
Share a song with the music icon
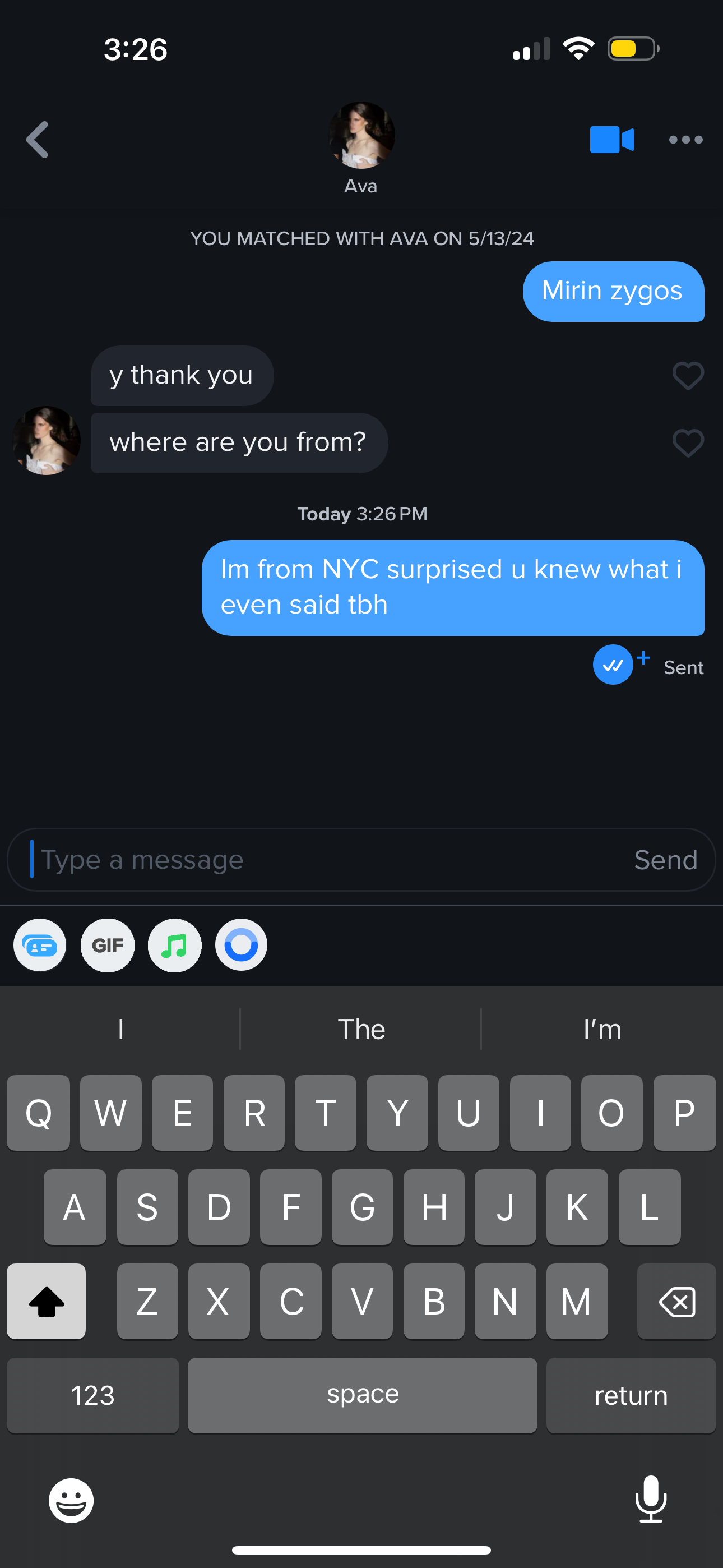tap(175, 946)
